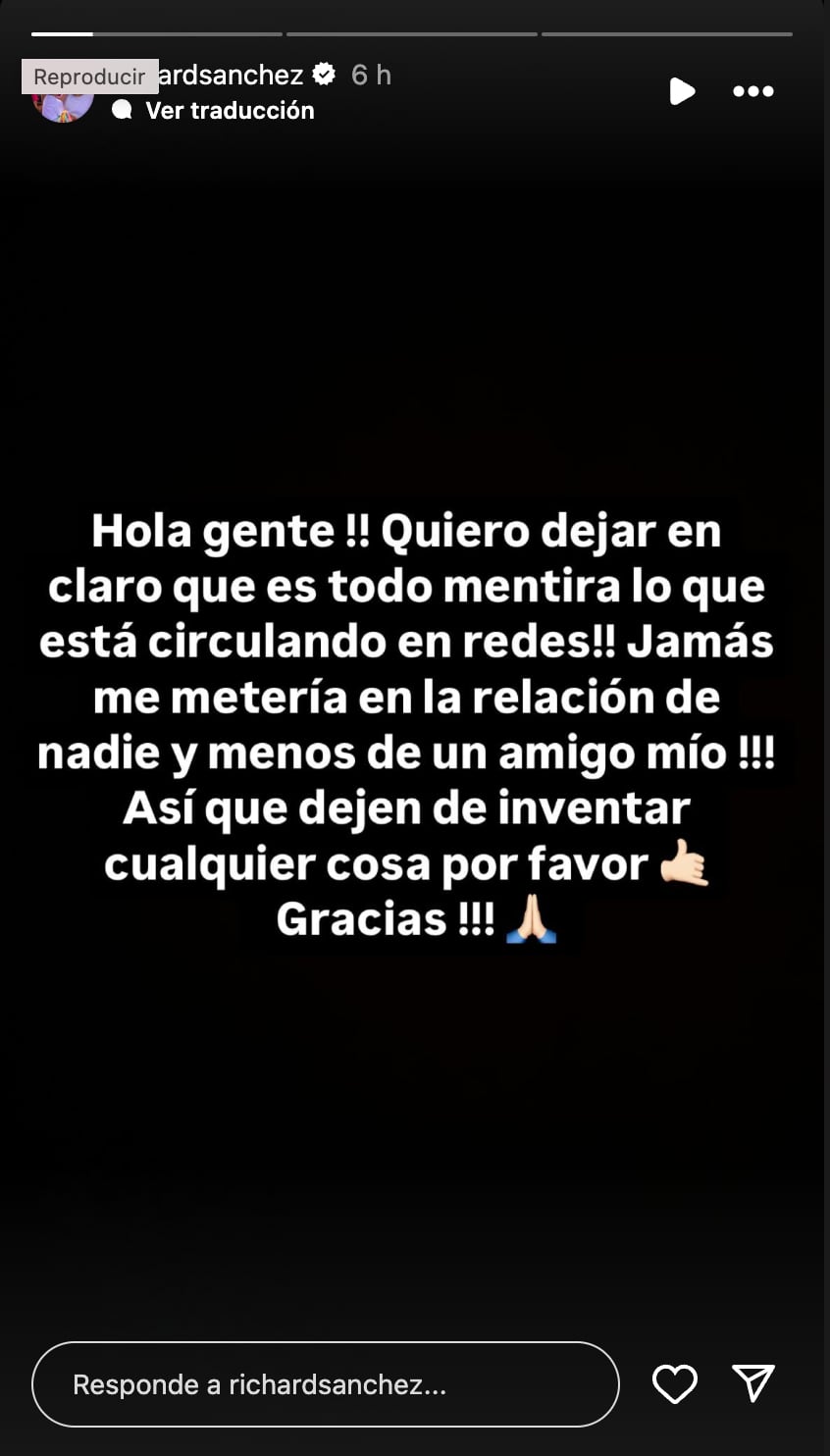
Task: Open richardsanchez profile from username
Action: (232, 75)
